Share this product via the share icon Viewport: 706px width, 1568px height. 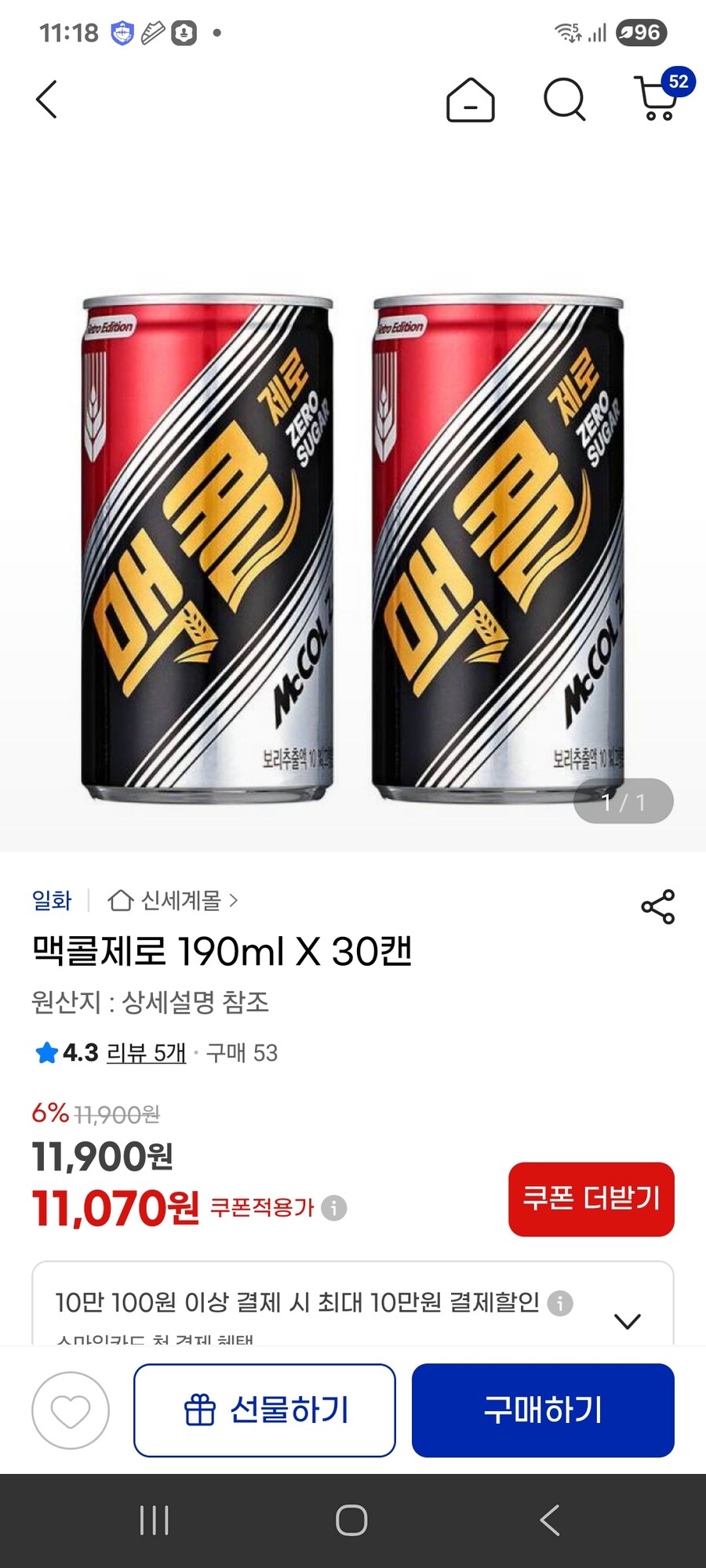[659, 906]
